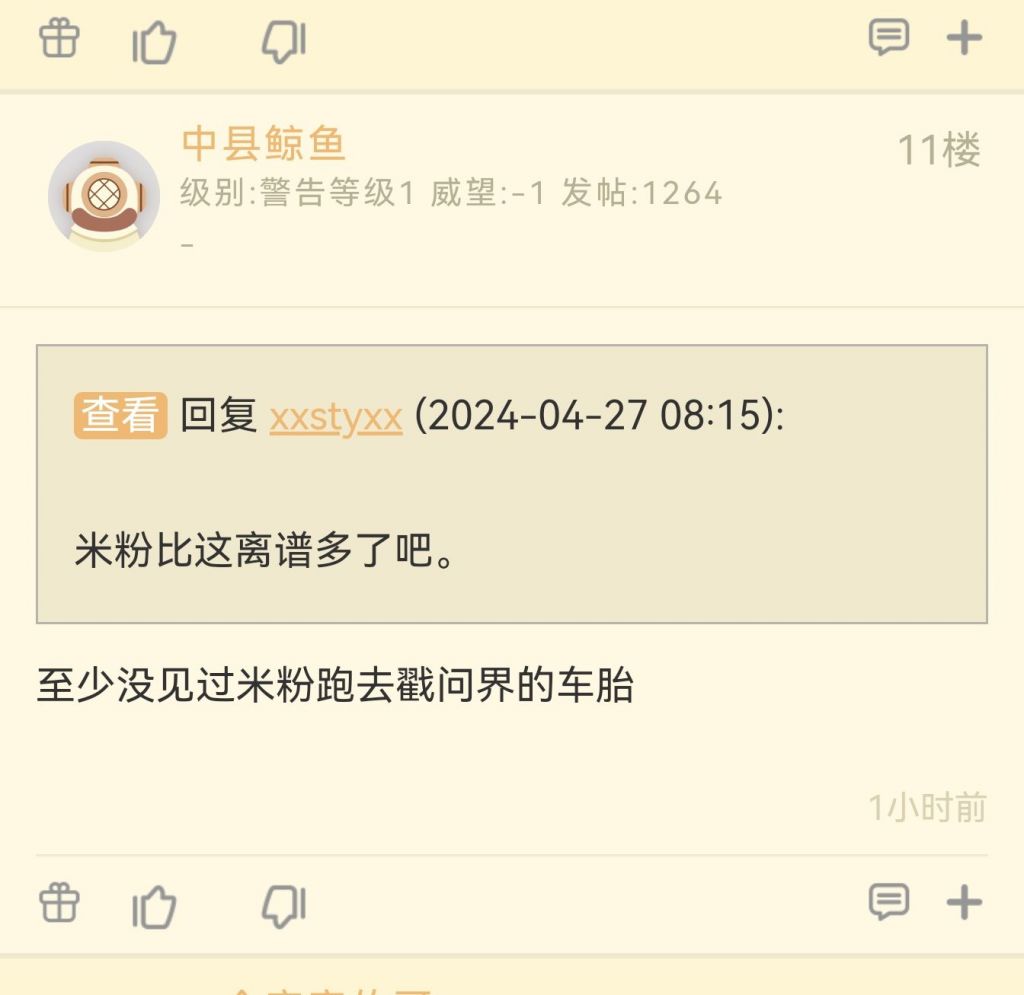Open the username 中县鲸鱼
The width and height of the screenshot is (1024, 995).
point(264,144)
